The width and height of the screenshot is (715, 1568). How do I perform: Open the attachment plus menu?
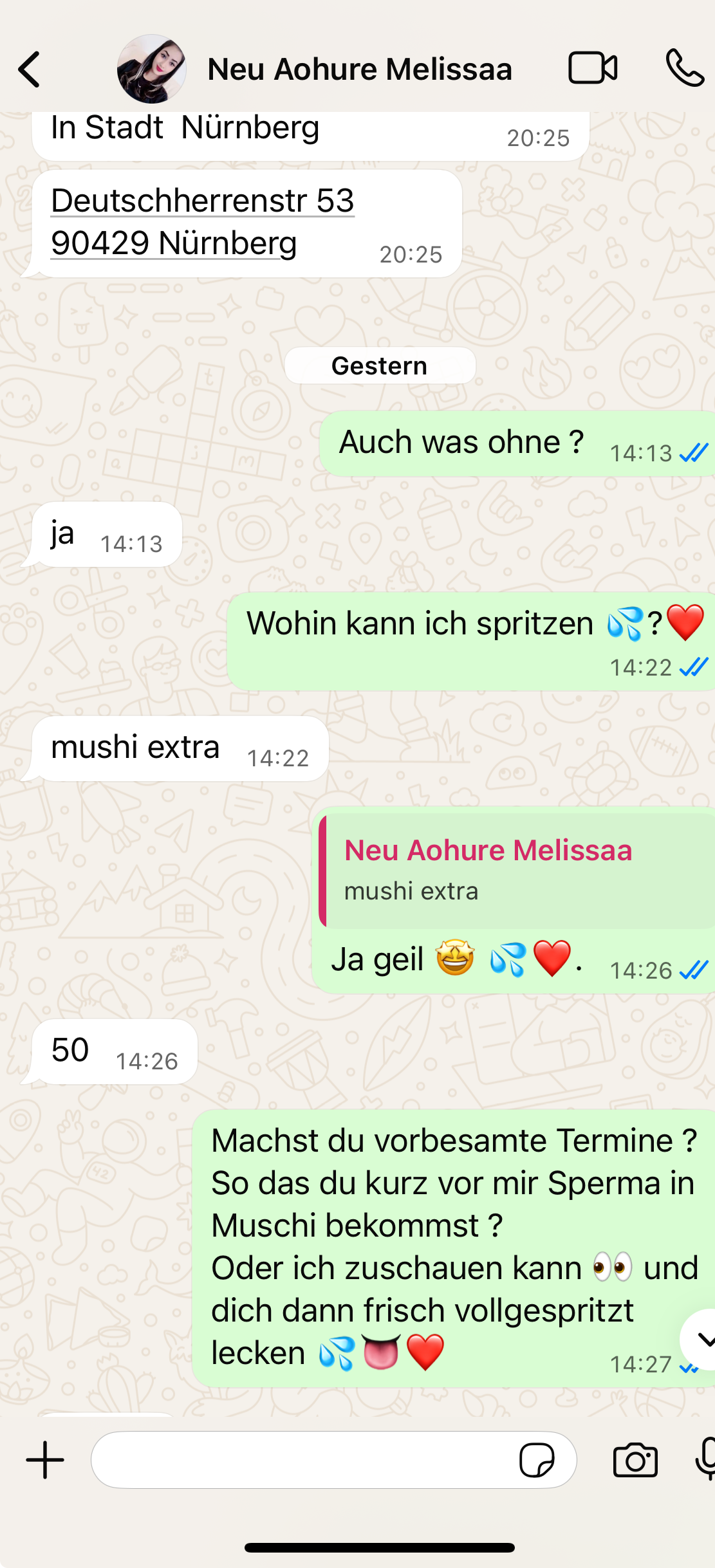(45, 1460)
